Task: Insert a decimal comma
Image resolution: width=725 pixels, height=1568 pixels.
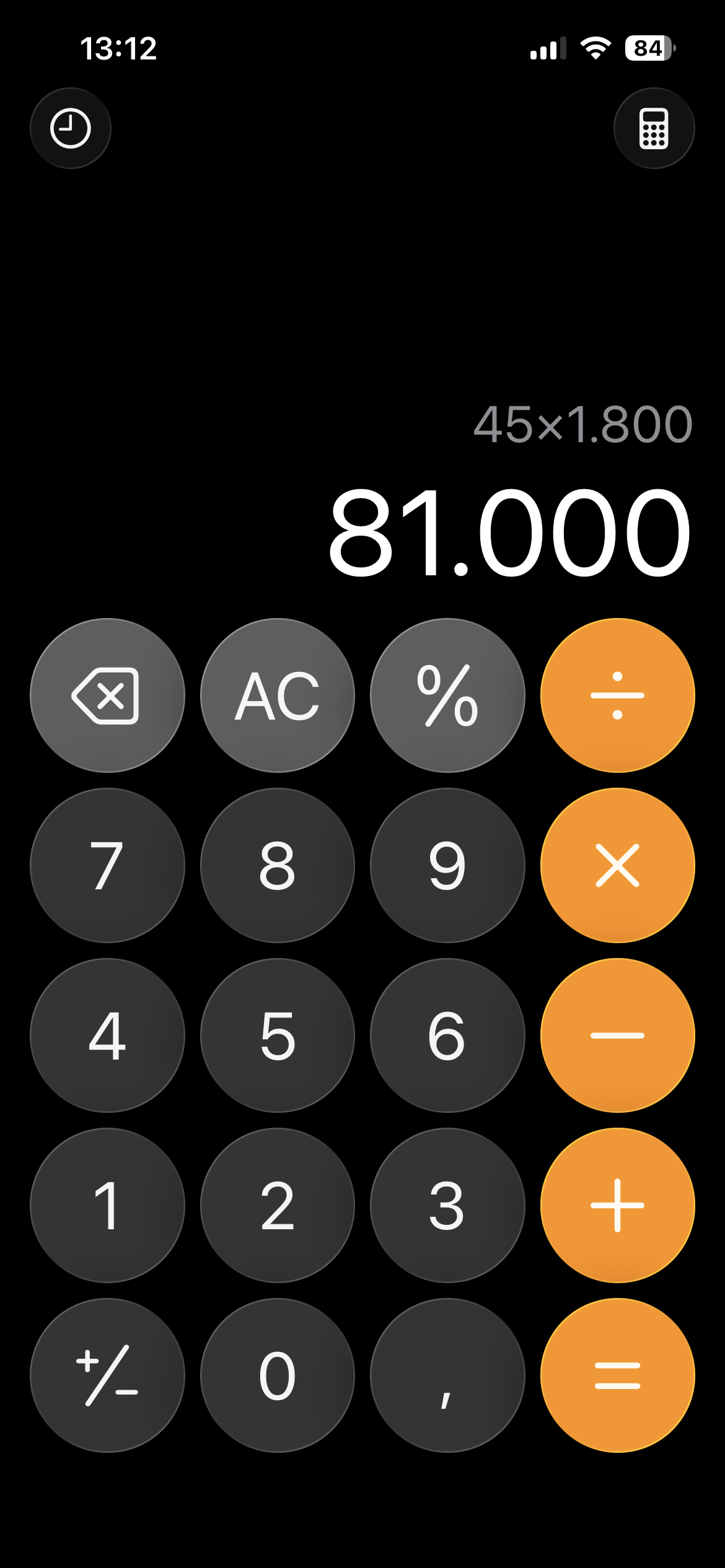Action: coord(447,1375)
